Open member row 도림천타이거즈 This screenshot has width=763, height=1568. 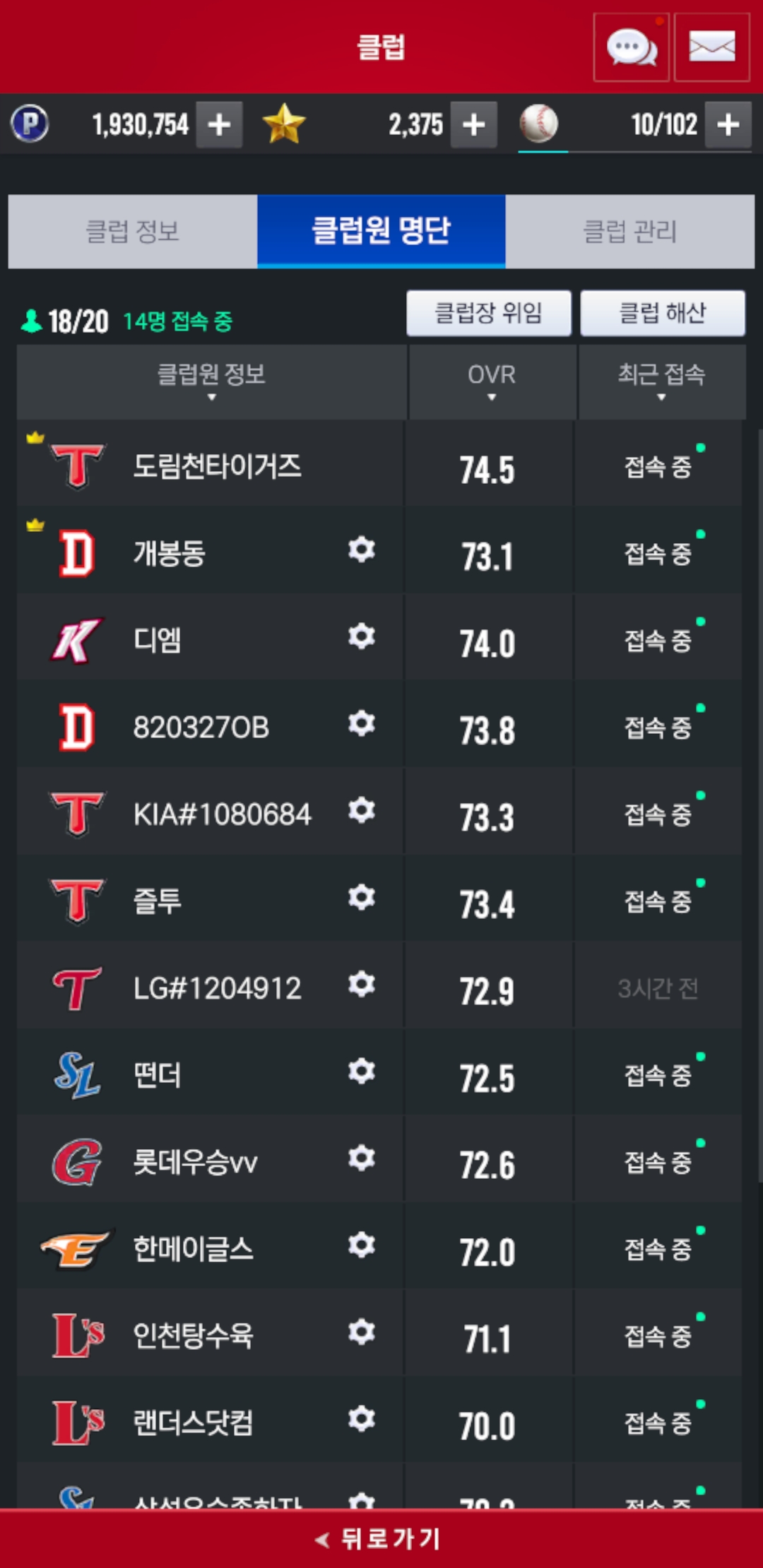click(x=379, y=464)
